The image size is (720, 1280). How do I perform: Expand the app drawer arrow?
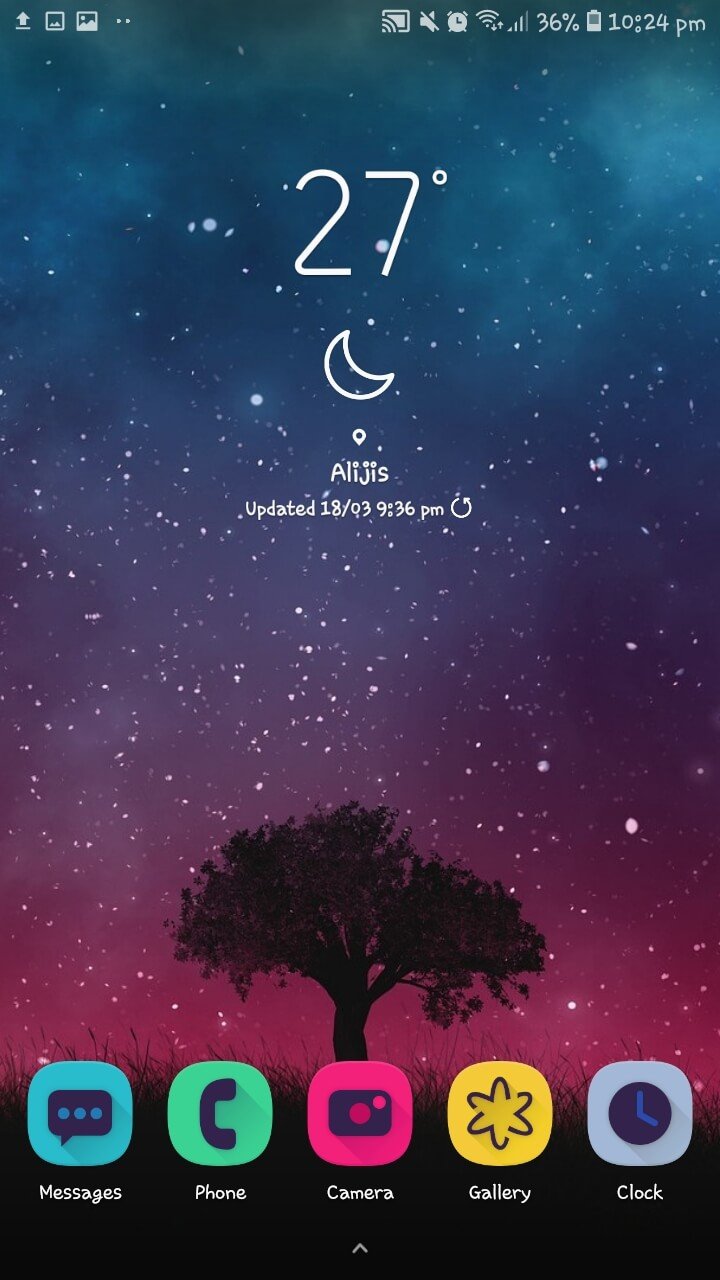pos(360,1247)
